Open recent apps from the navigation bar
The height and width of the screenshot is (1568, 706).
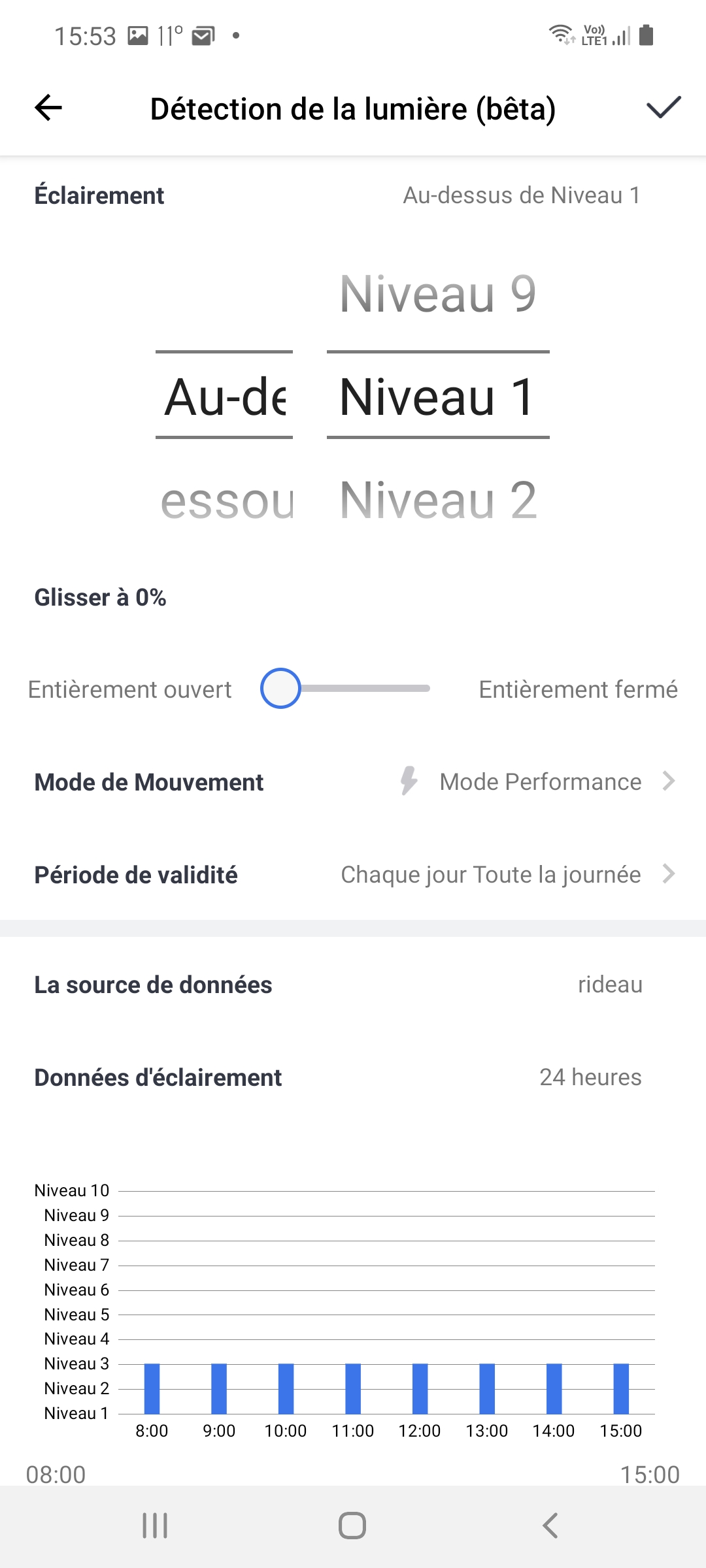click(155, 1526)
